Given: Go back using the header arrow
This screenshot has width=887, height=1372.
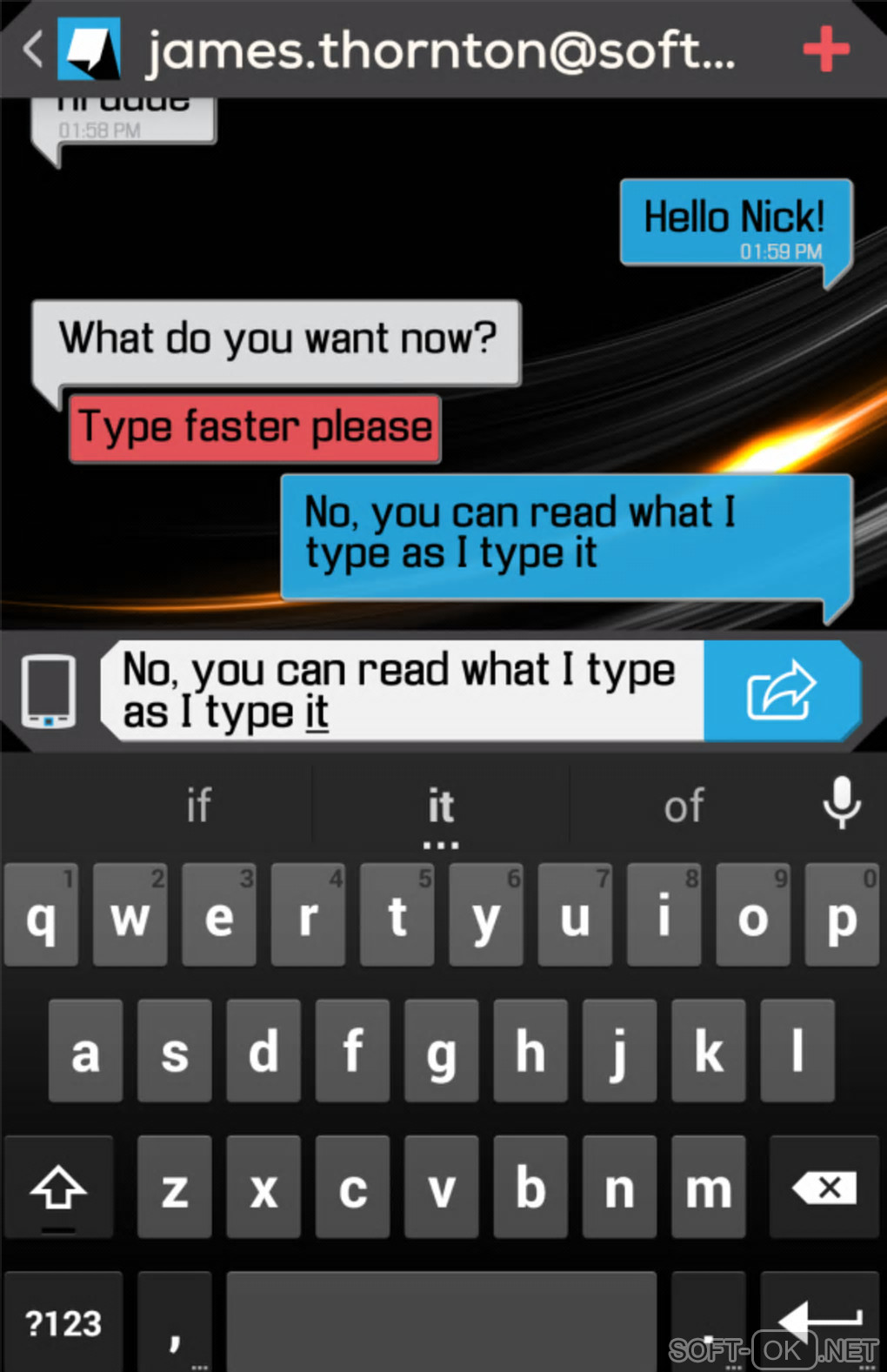Looking at the screenshot, I should pyautogui.click(x=33, y=50).
